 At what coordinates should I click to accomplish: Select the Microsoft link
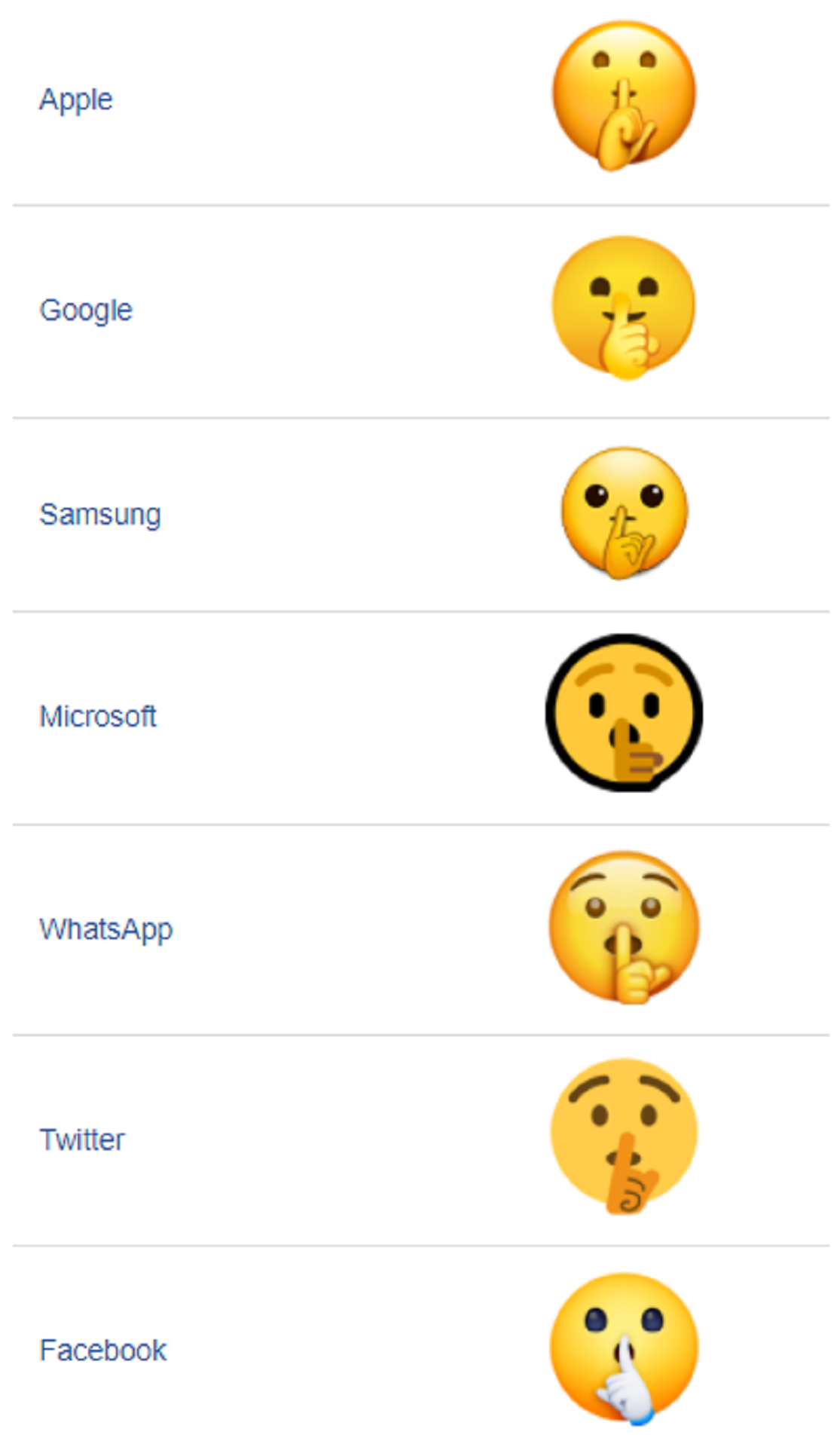(98, 716)
